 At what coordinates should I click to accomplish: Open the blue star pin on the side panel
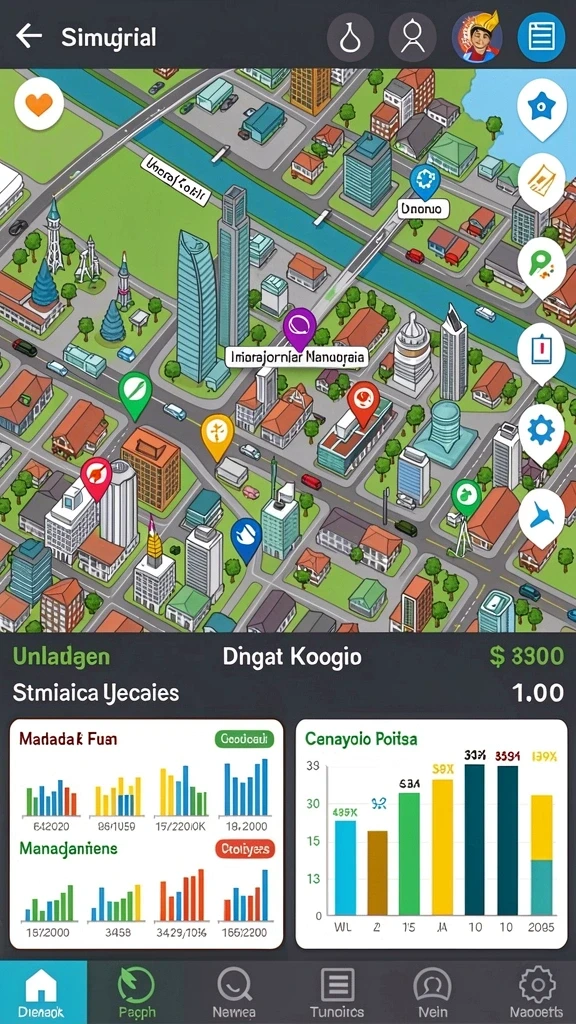[541, 107]
